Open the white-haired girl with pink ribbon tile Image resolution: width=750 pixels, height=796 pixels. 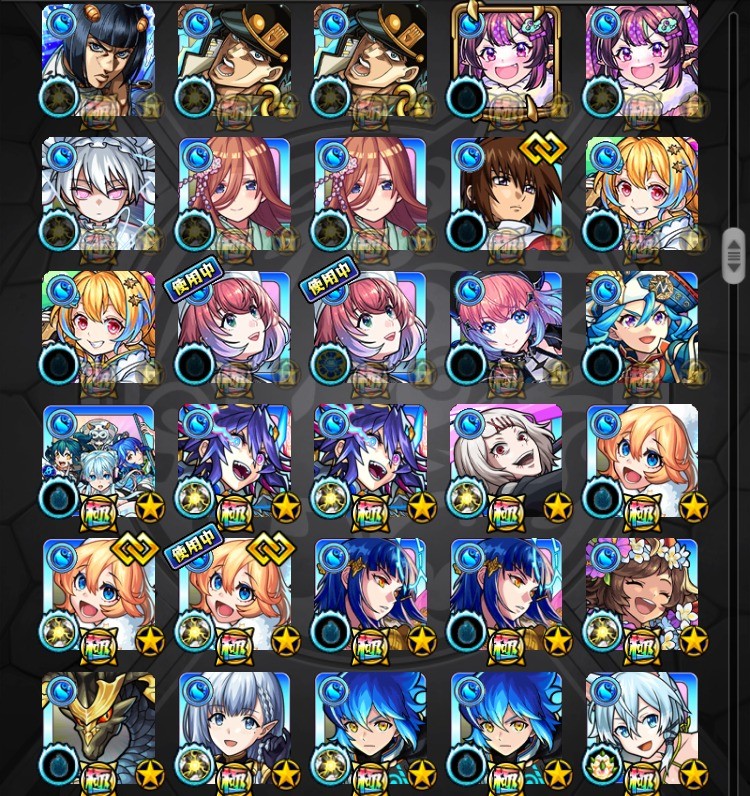click(x=641, y=728)
